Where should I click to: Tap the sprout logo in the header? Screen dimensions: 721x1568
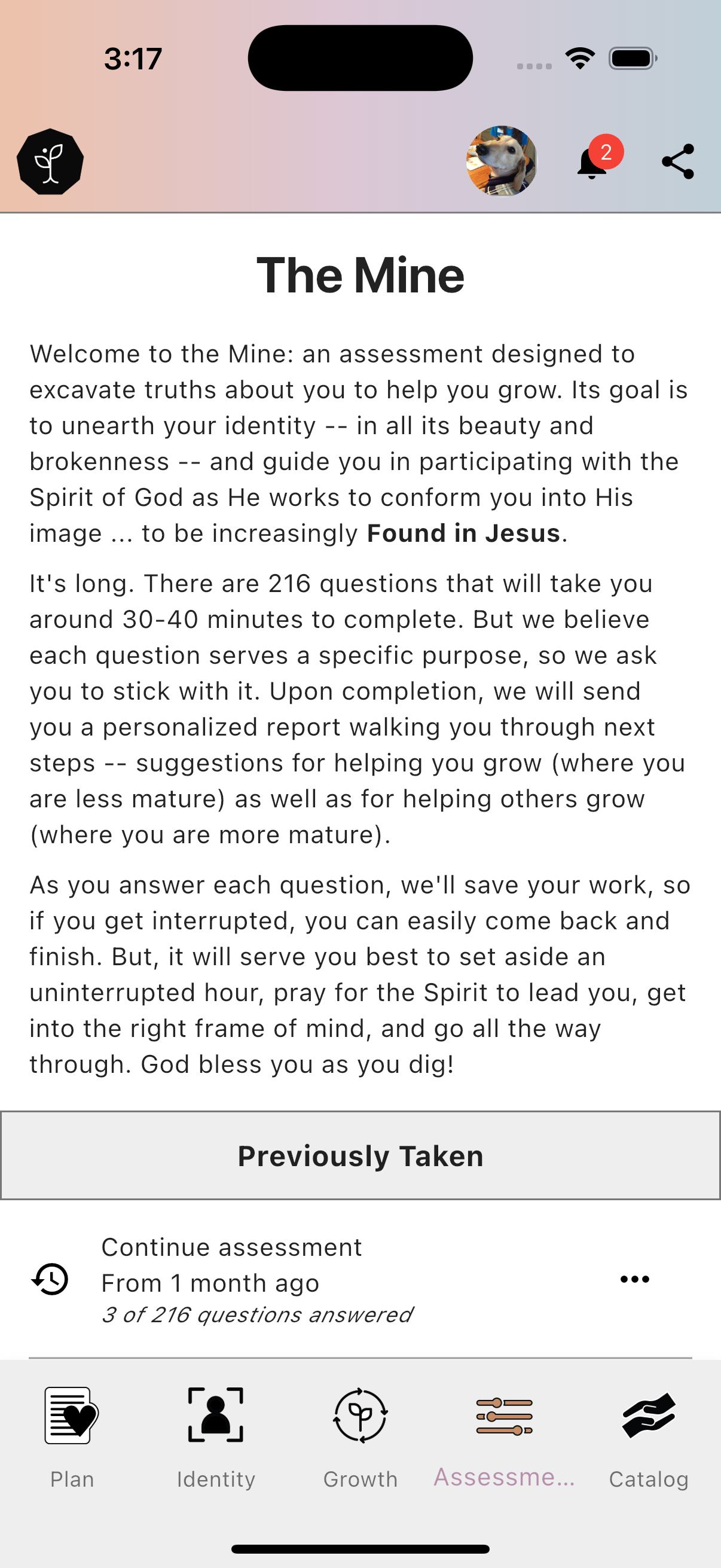50,162
